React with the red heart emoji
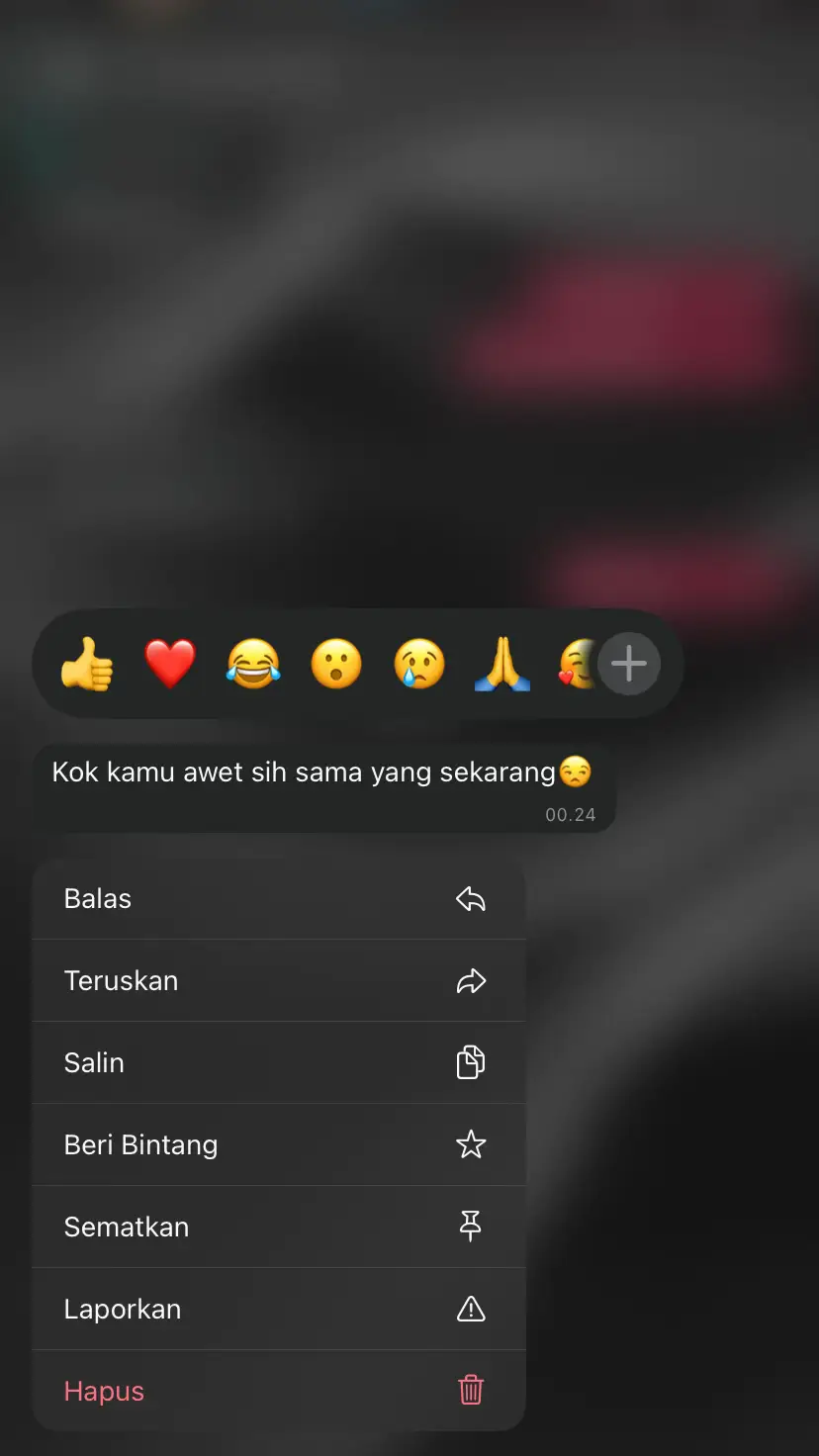Viewport: 819px width, 1456px height. tap(170, 664)
